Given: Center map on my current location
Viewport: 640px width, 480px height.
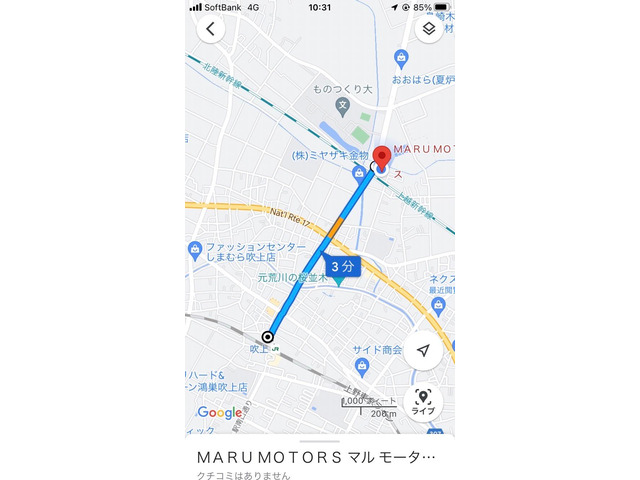Looking at the screenshot, I should [x=424, y=351].
